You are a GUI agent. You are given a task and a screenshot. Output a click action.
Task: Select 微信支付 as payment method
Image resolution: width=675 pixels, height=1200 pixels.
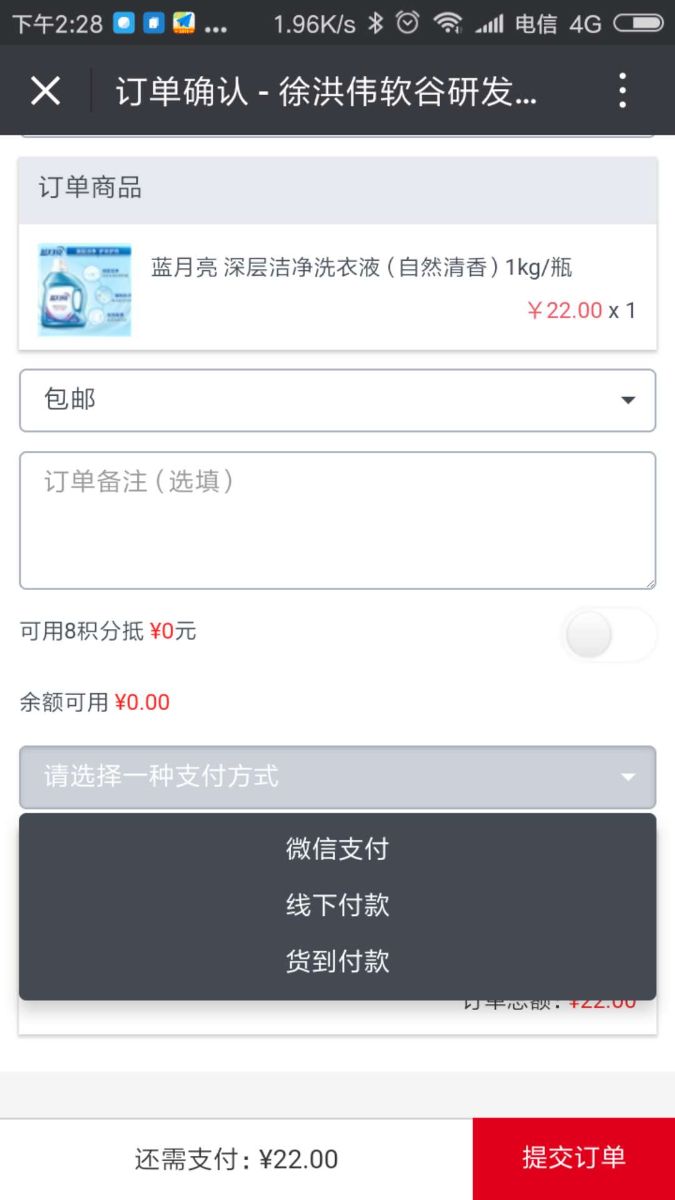coord(337,849)
